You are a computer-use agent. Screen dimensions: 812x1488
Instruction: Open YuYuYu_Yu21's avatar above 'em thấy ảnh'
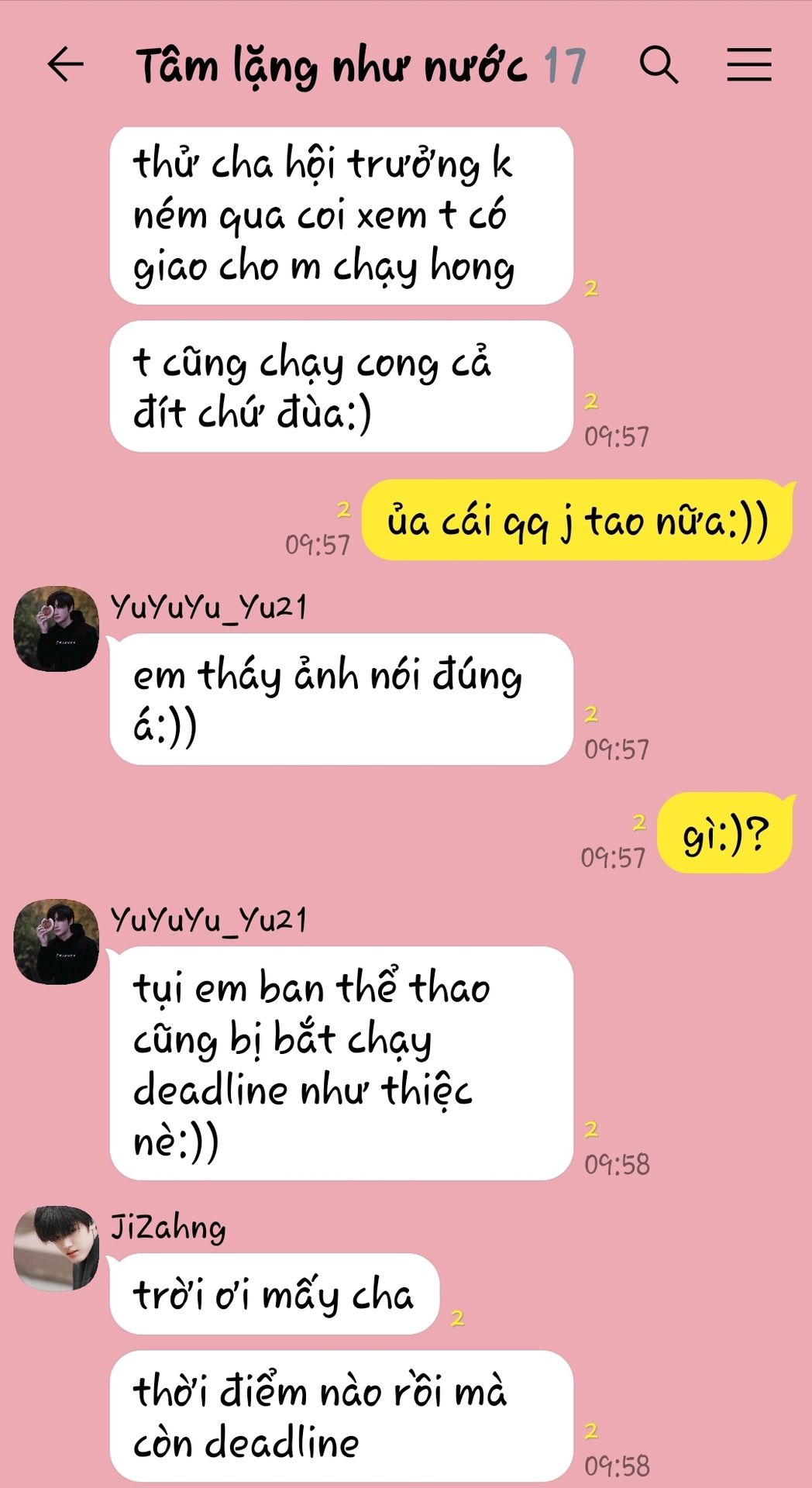(x=57, y=629)
